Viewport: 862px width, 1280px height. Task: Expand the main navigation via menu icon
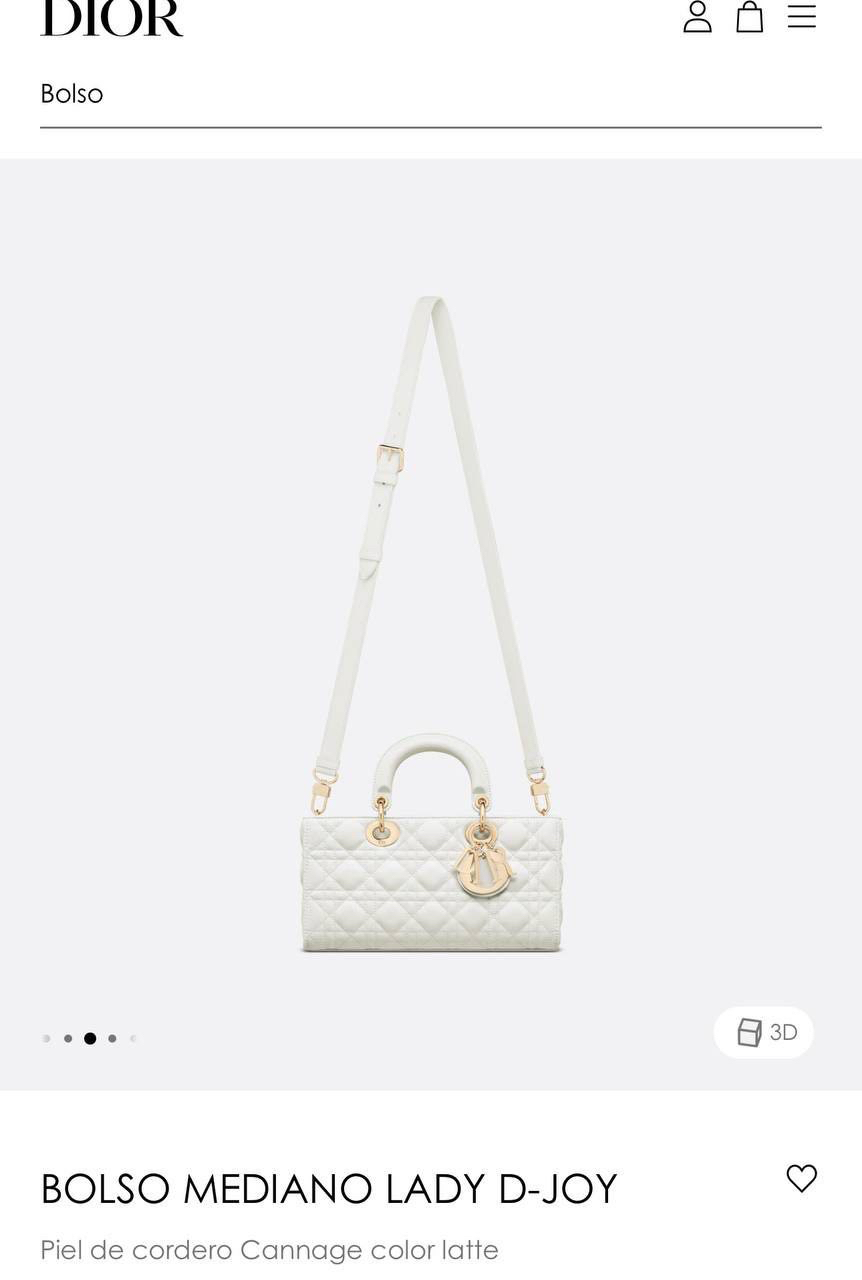coord(801,16)
